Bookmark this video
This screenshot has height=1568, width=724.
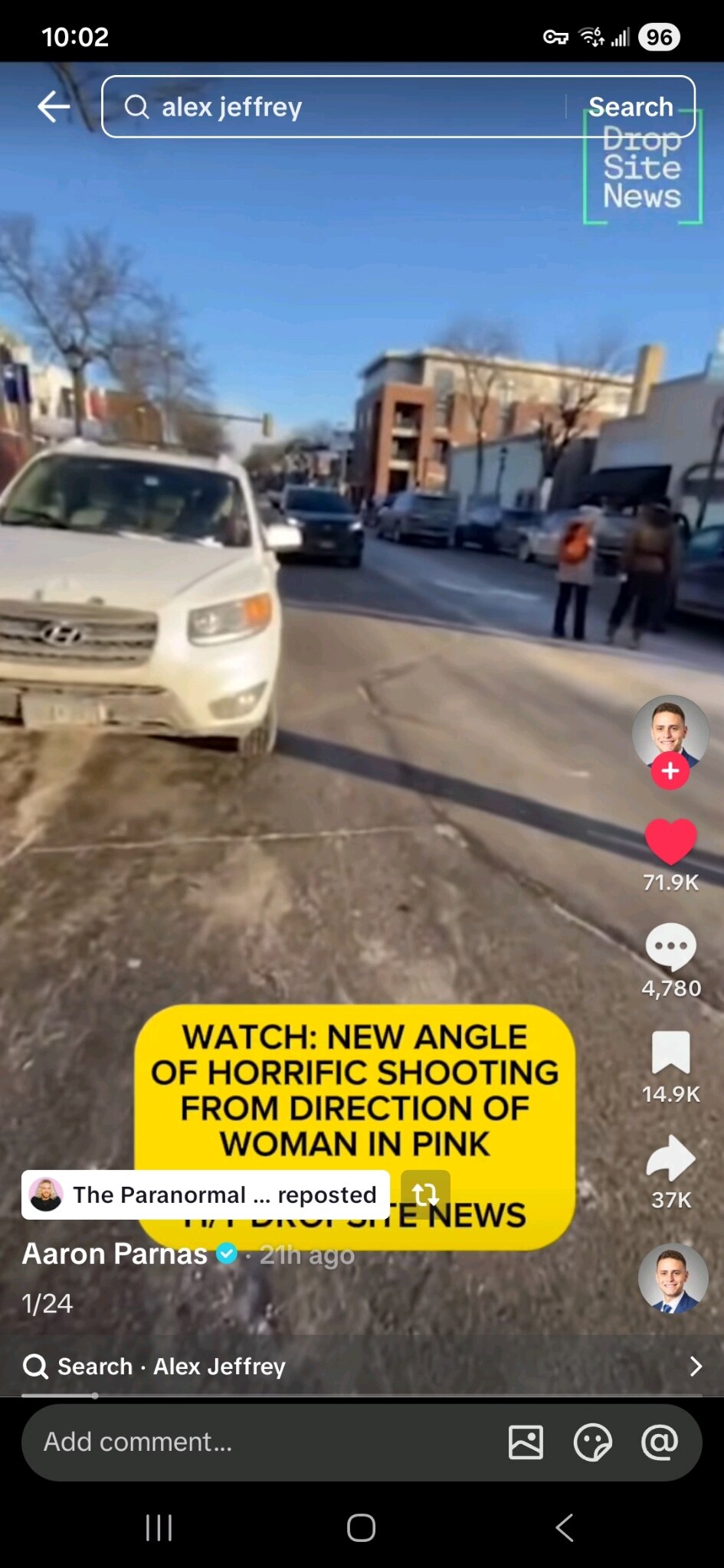[x=670, y=1051]
